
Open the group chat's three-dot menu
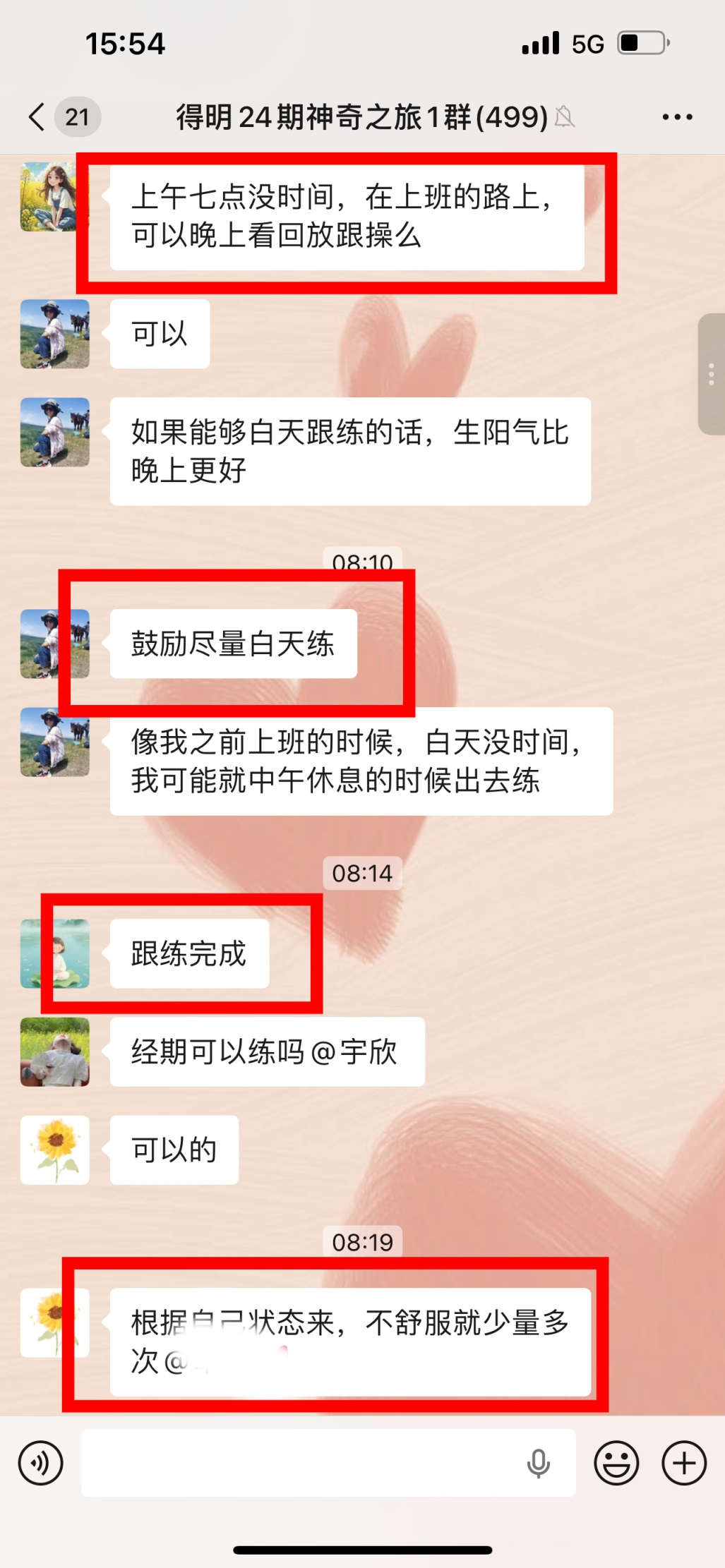(677, 117)
